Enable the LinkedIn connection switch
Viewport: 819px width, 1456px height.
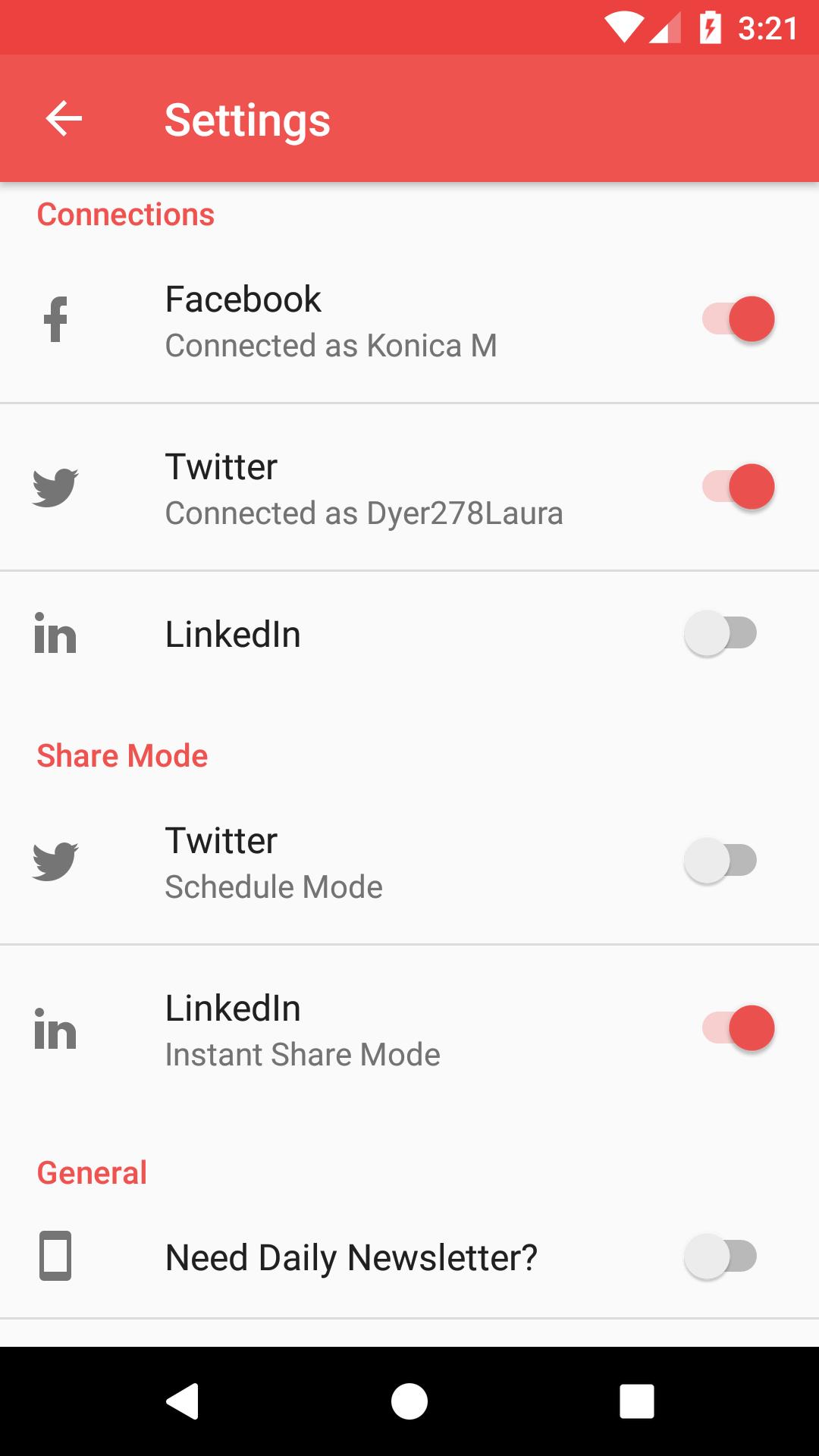pos(720,634)
